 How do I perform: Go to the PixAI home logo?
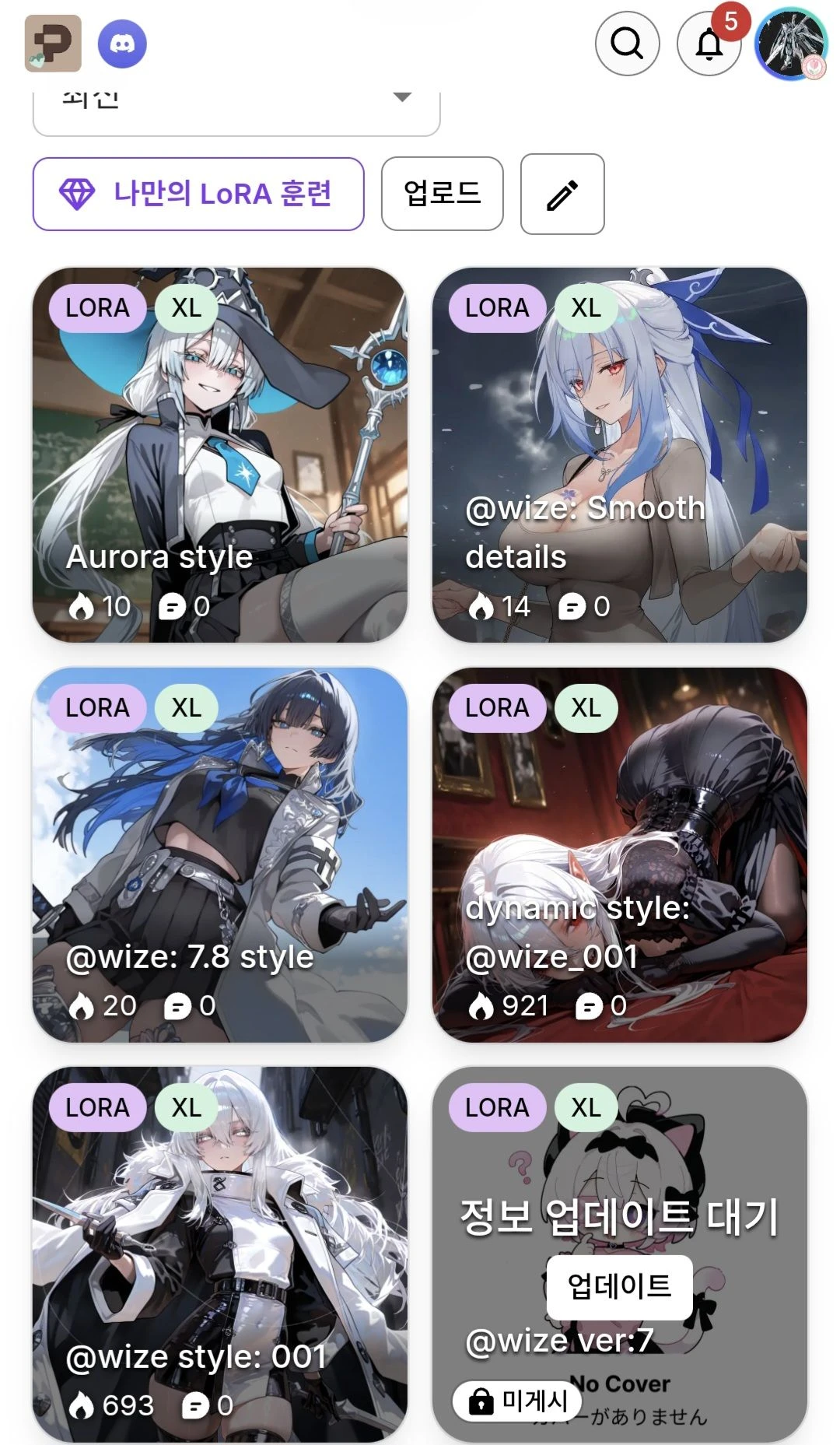(53, 44)
